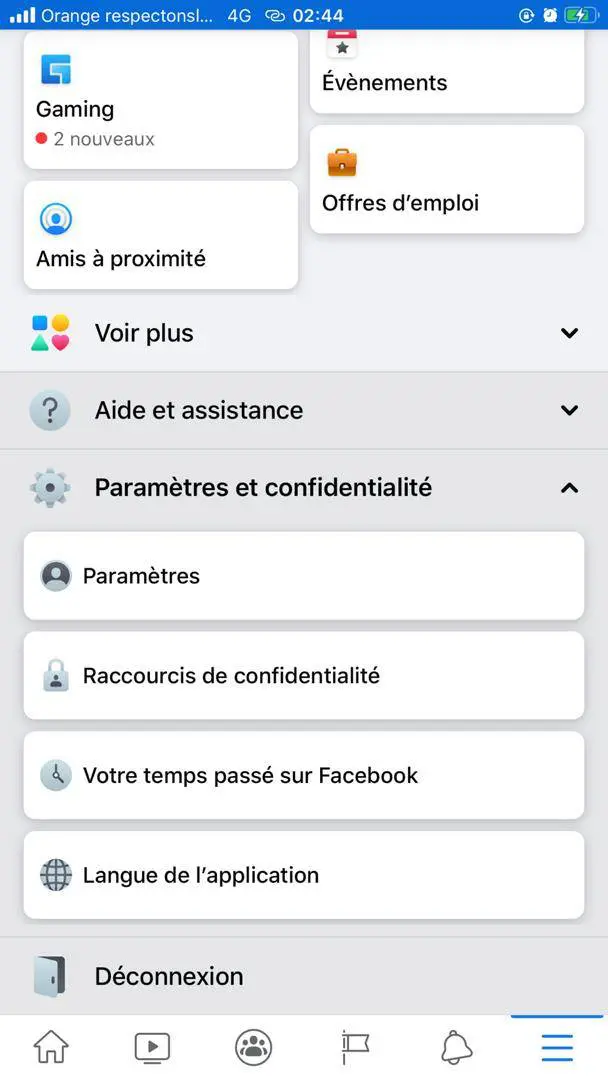Expand the Voir plus section
The height and width of the screenshot is (1080, 608).
pos(304,333)
